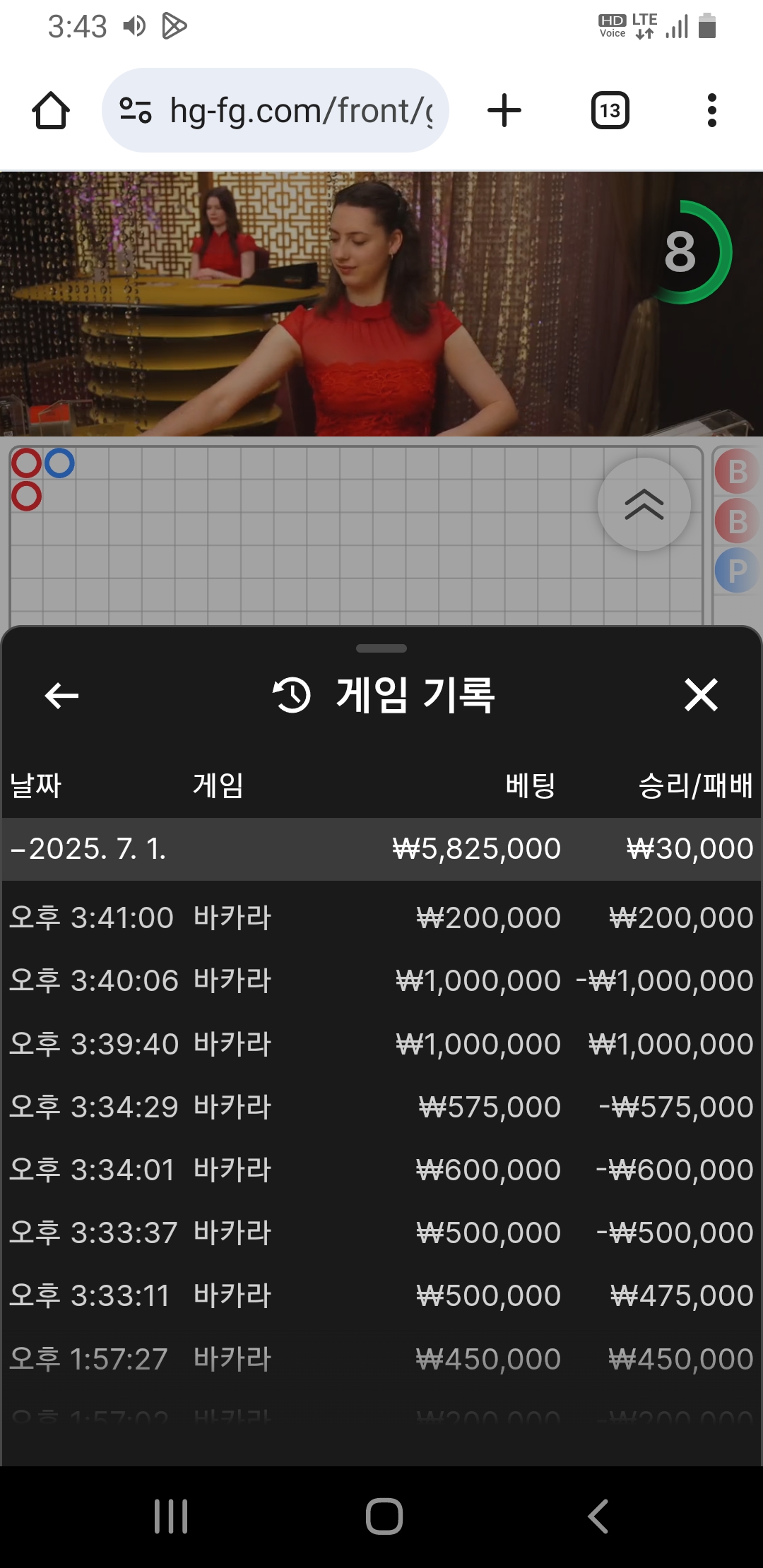Tap the hg-fg.com address bar

pos(276,111)
